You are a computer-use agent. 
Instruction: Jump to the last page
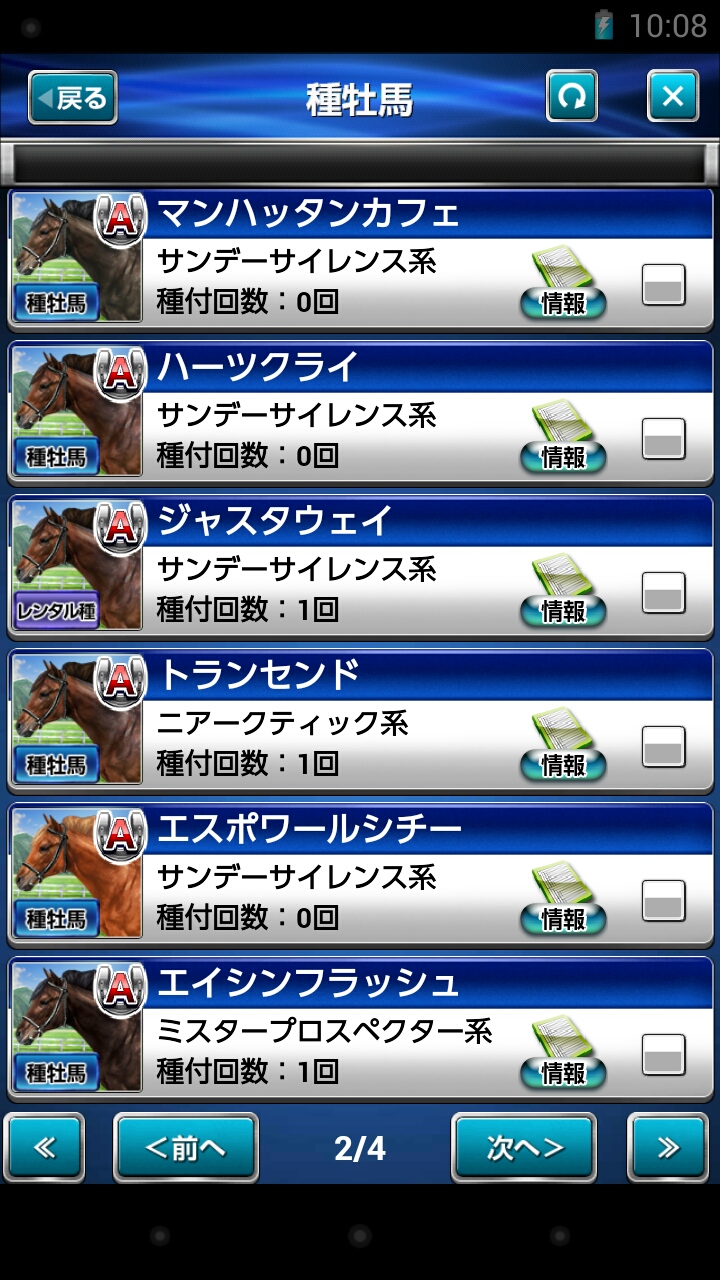(667, 1148)
